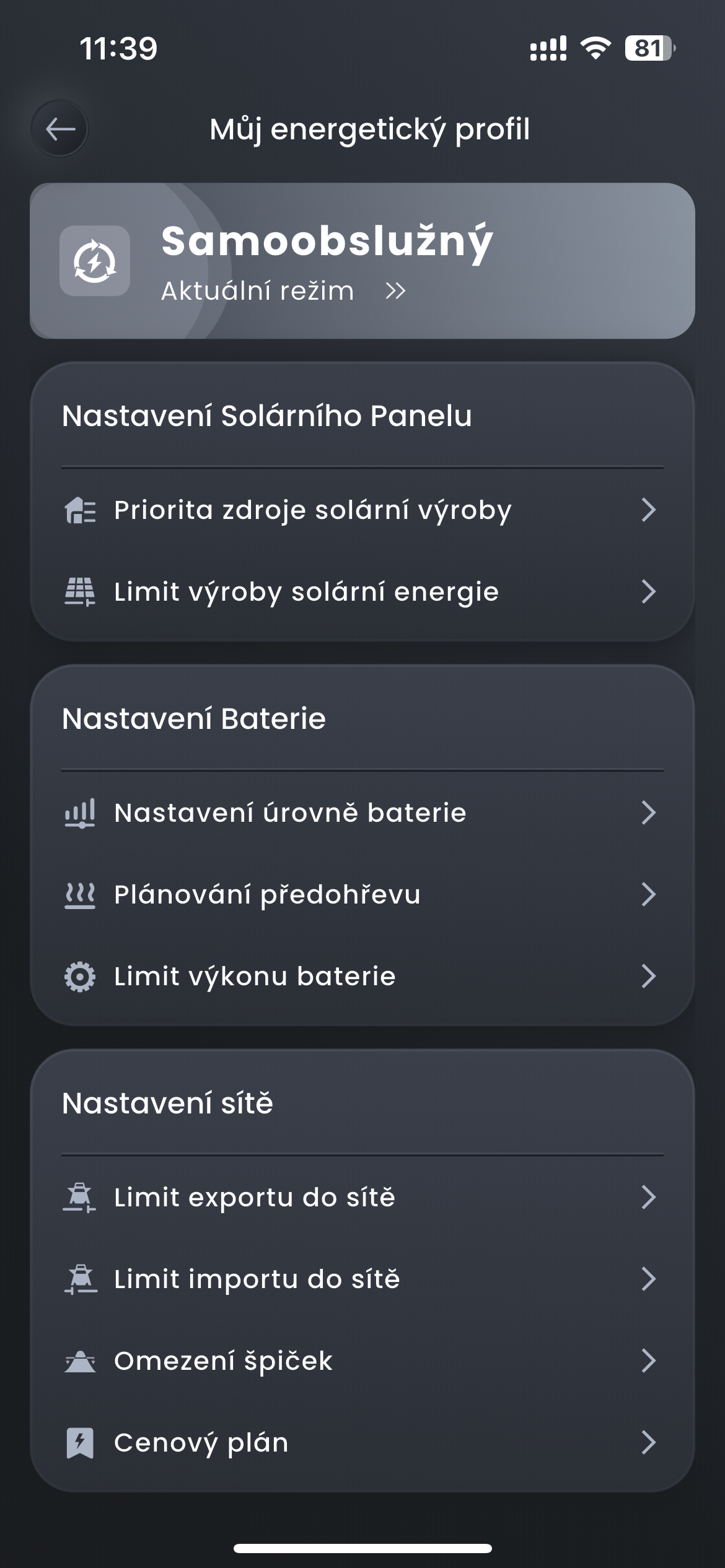
Task: Select Limit výroby solární energie
Action: click(362, 592)
